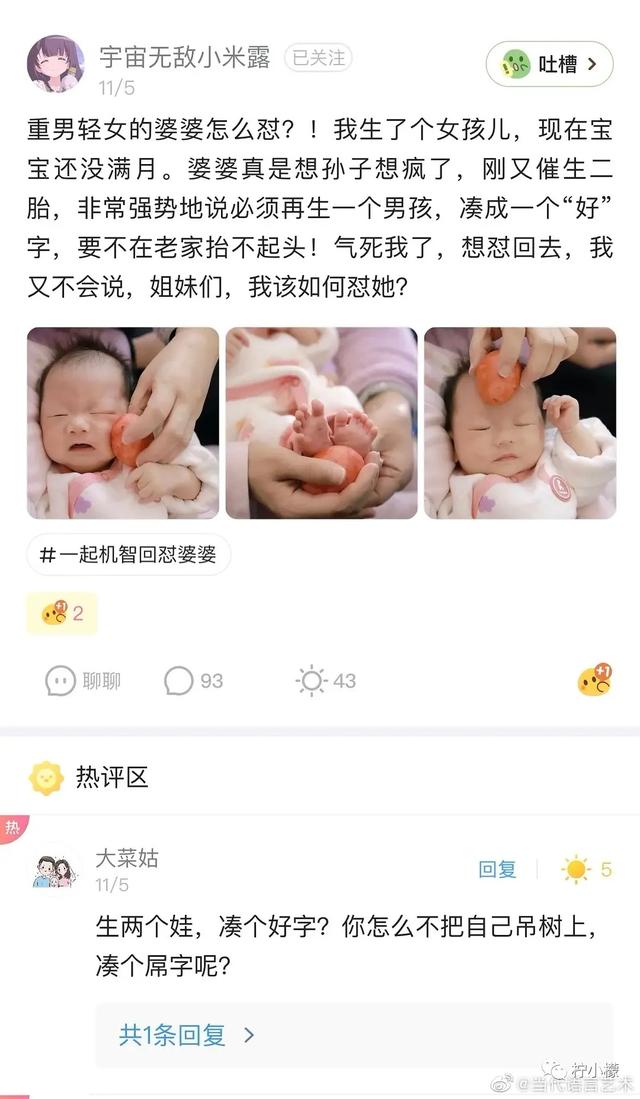
Task: Add a +1 emoji reaction to the post
Action: click(594, 680)
